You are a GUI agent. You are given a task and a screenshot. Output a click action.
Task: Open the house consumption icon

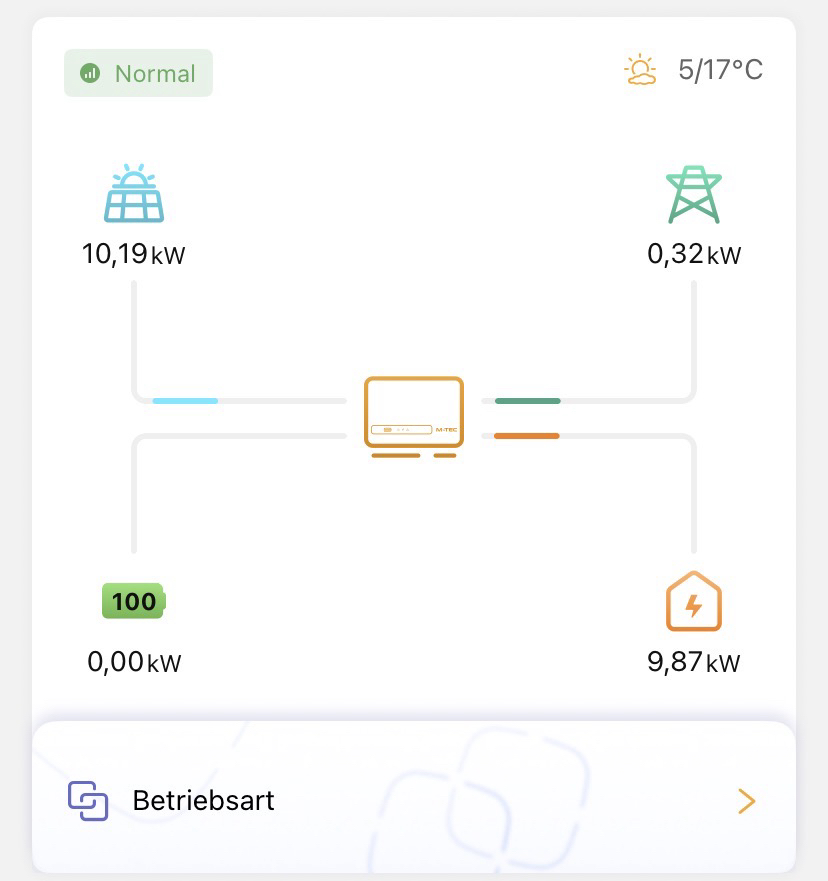coord(693,602)
